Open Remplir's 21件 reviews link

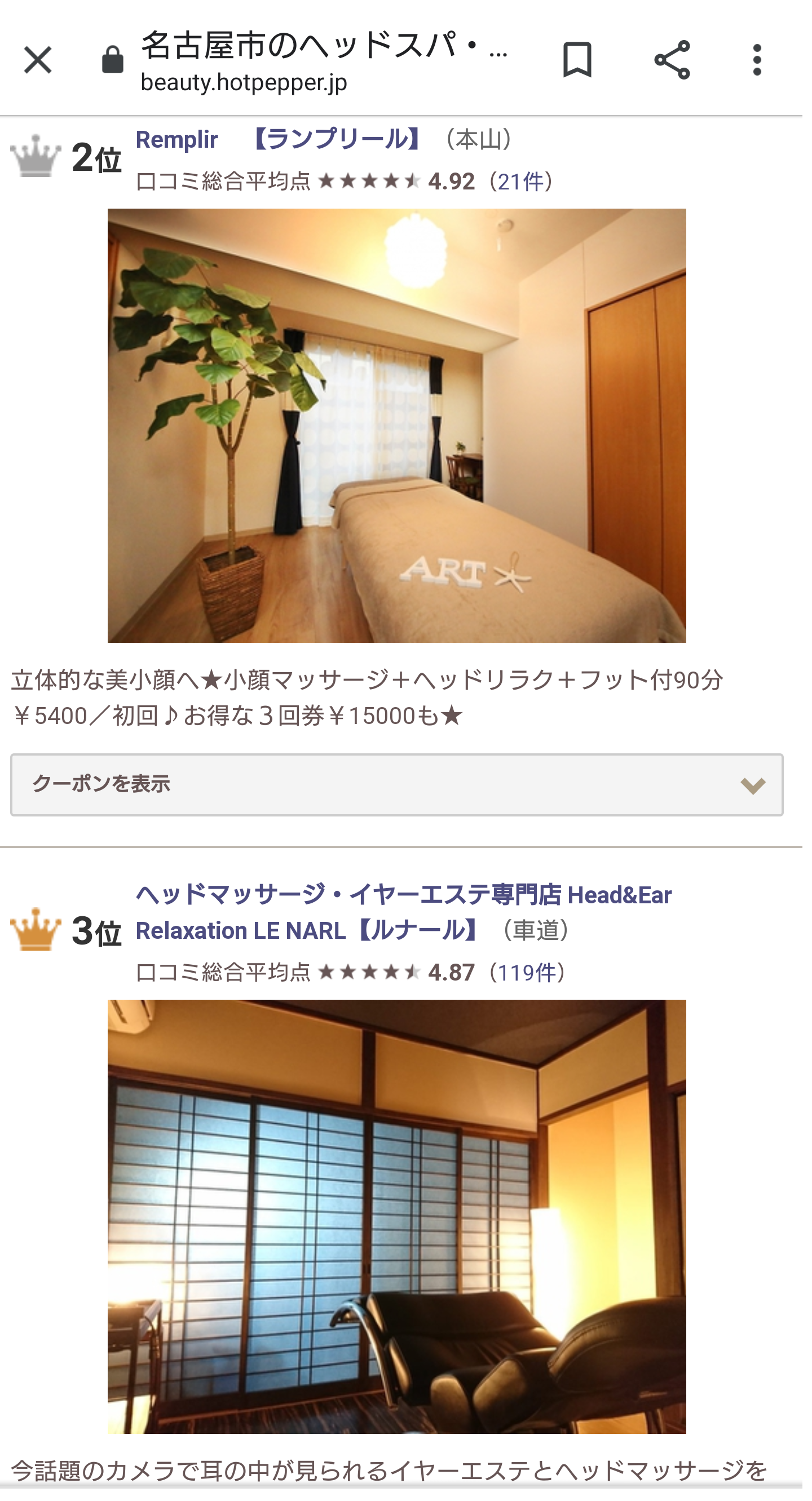pos(520,182)
